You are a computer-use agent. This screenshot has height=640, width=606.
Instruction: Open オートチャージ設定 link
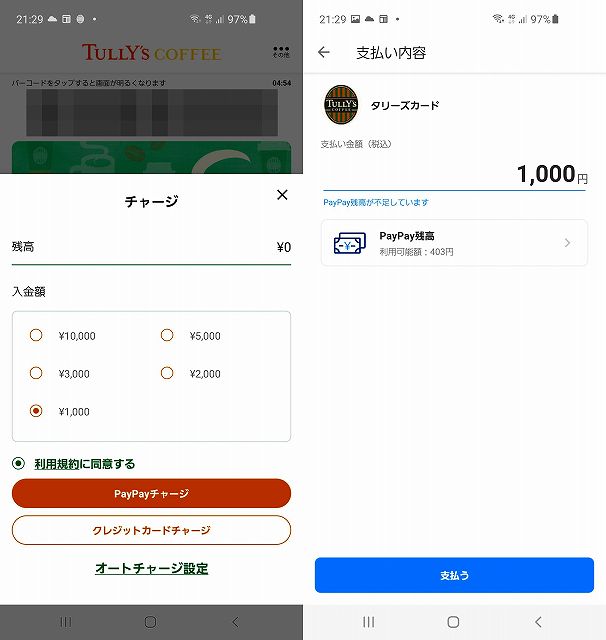click(151, 568)
